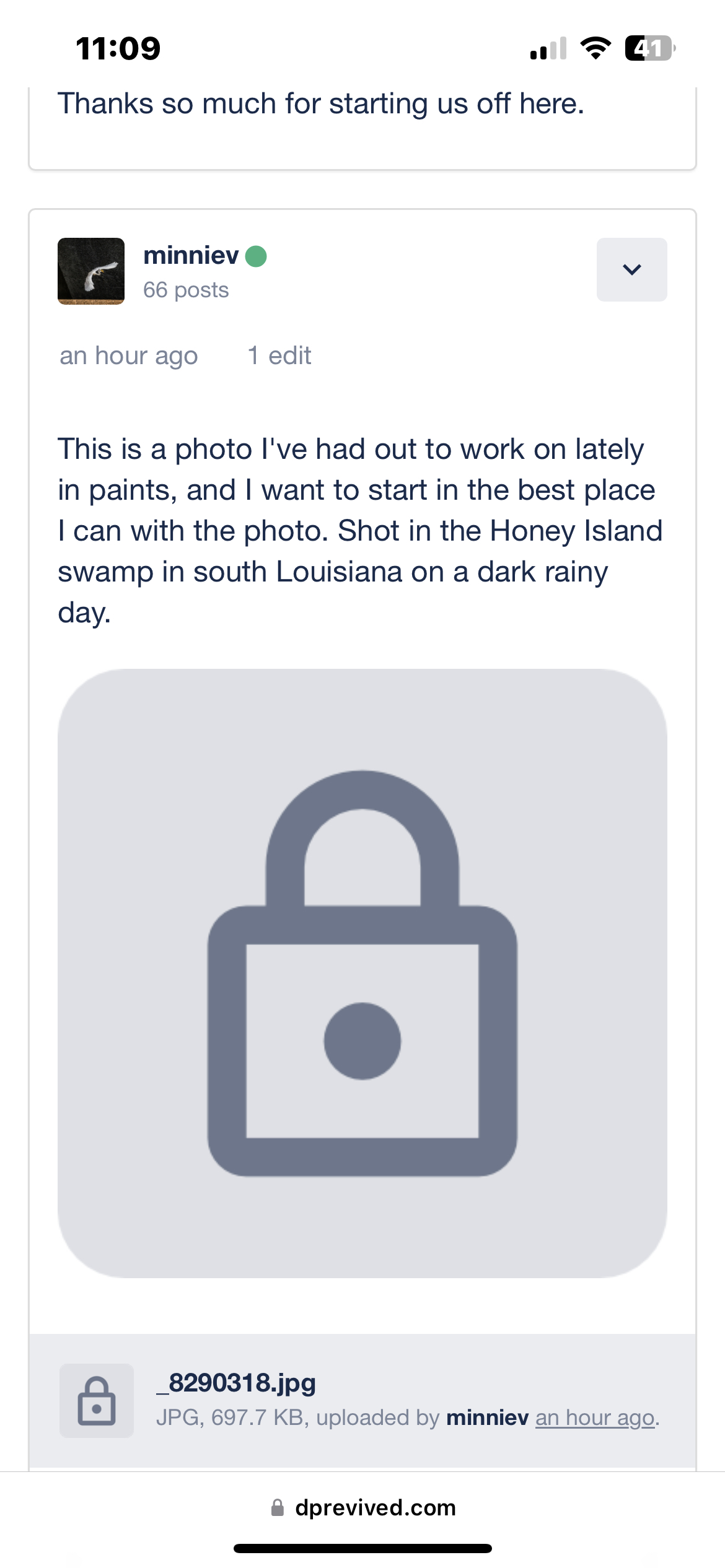Open minniev in the upload details
The width and height of the screenshot is (725, 1568).
click(x=487, y=1418)
